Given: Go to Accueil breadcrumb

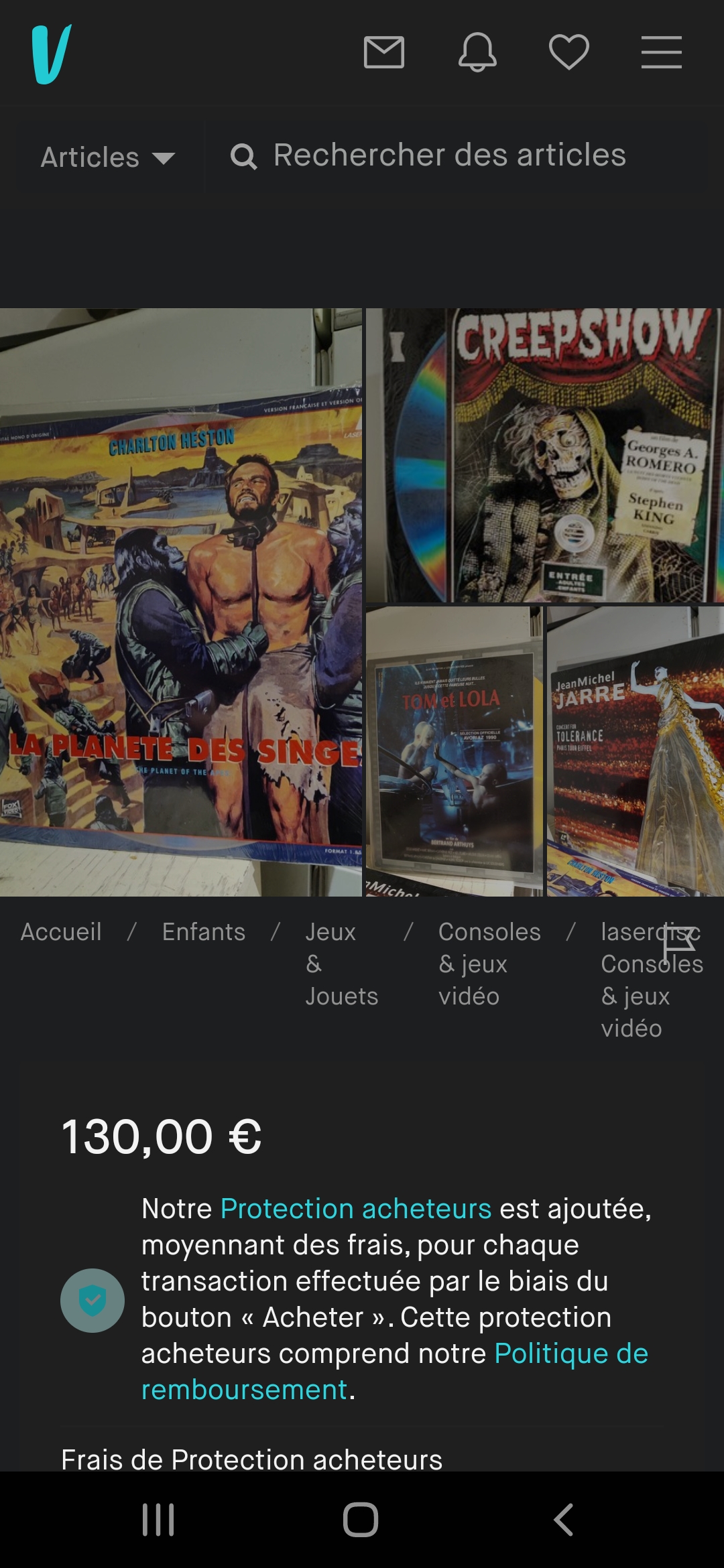Looking at the screenshot, I should 61,931.
